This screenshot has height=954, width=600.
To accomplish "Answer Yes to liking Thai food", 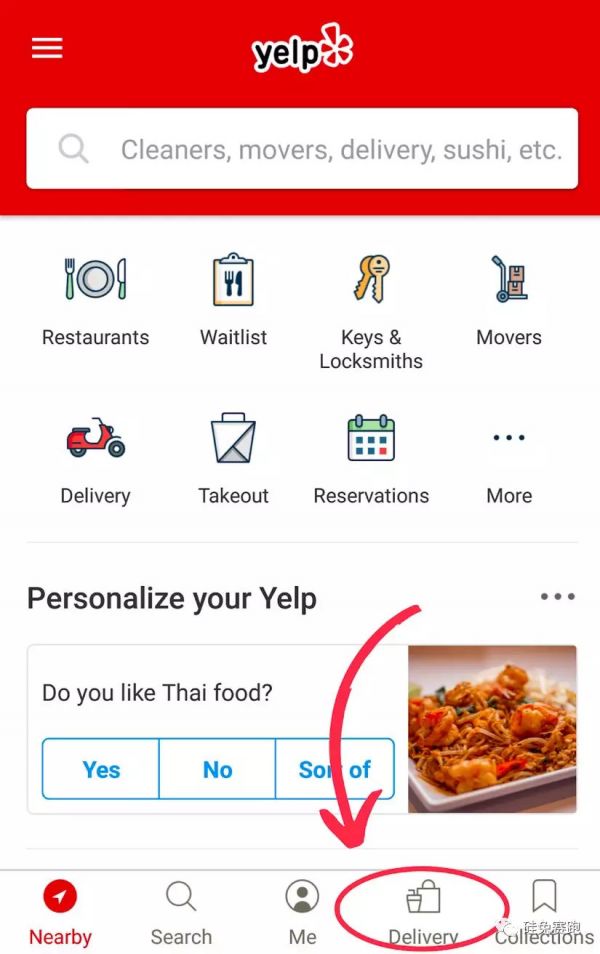I will [x=101, y=768].
